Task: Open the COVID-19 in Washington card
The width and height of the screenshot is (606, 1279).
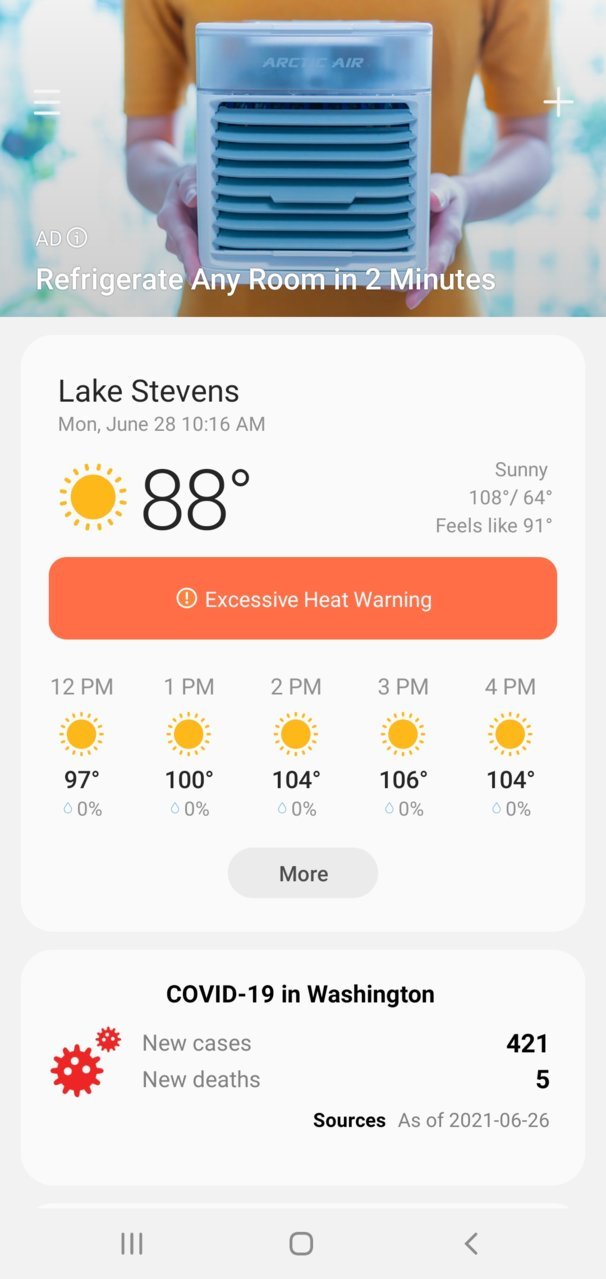Action: click(303, 1067)
